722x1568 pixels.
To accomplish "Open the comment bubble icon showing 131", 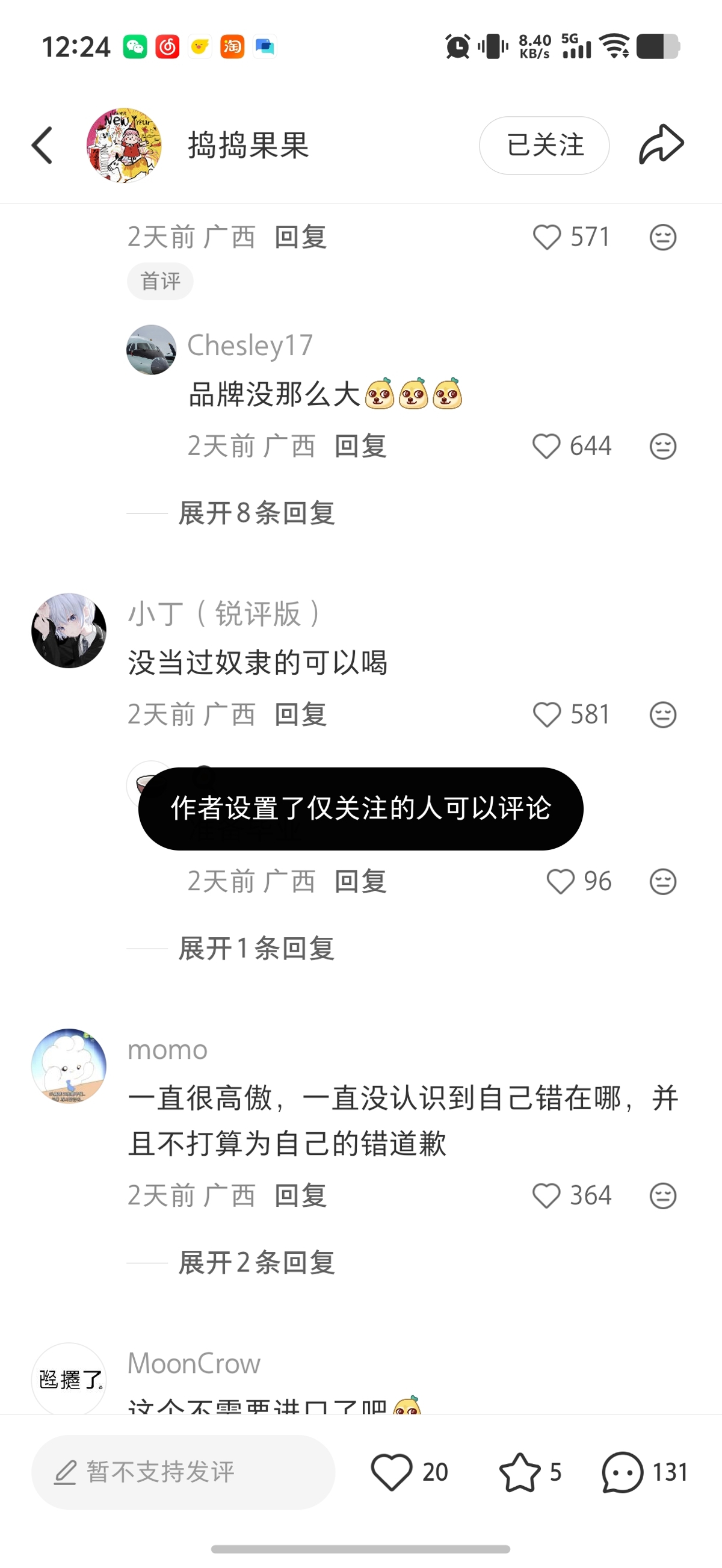I will [x=621, y=1472].
